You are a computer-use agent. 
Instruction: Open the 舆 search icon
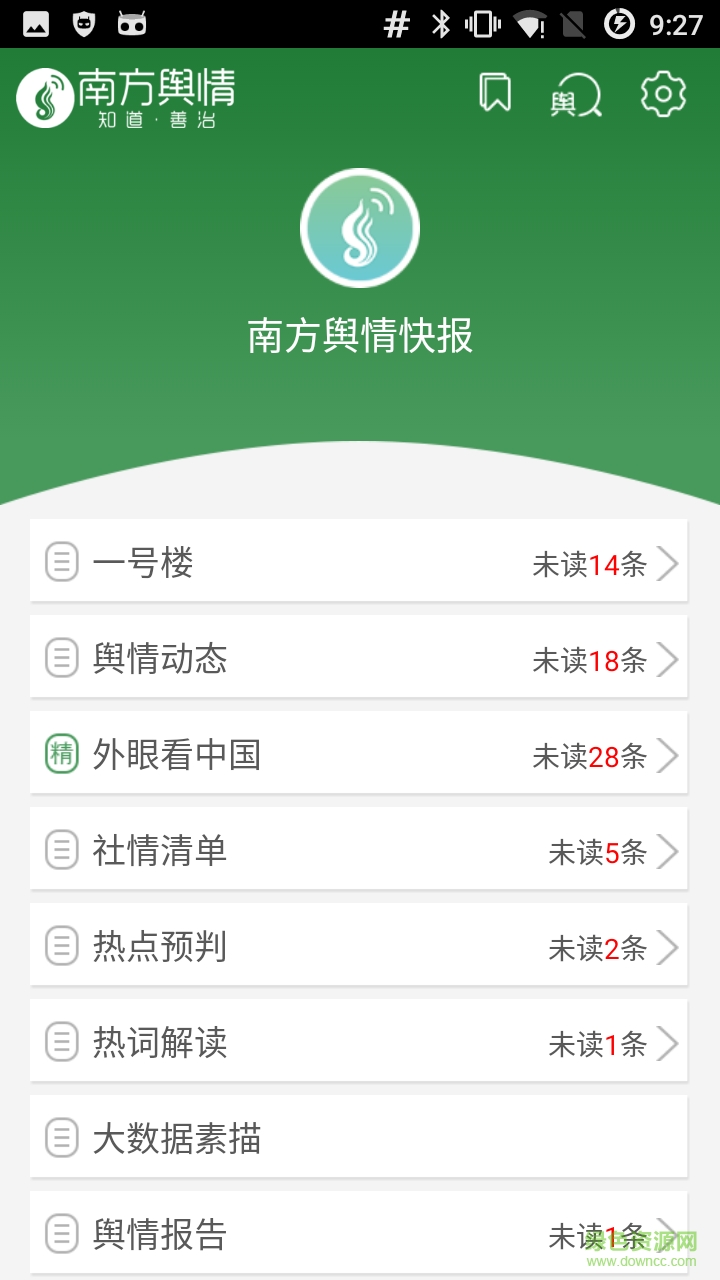576,96
